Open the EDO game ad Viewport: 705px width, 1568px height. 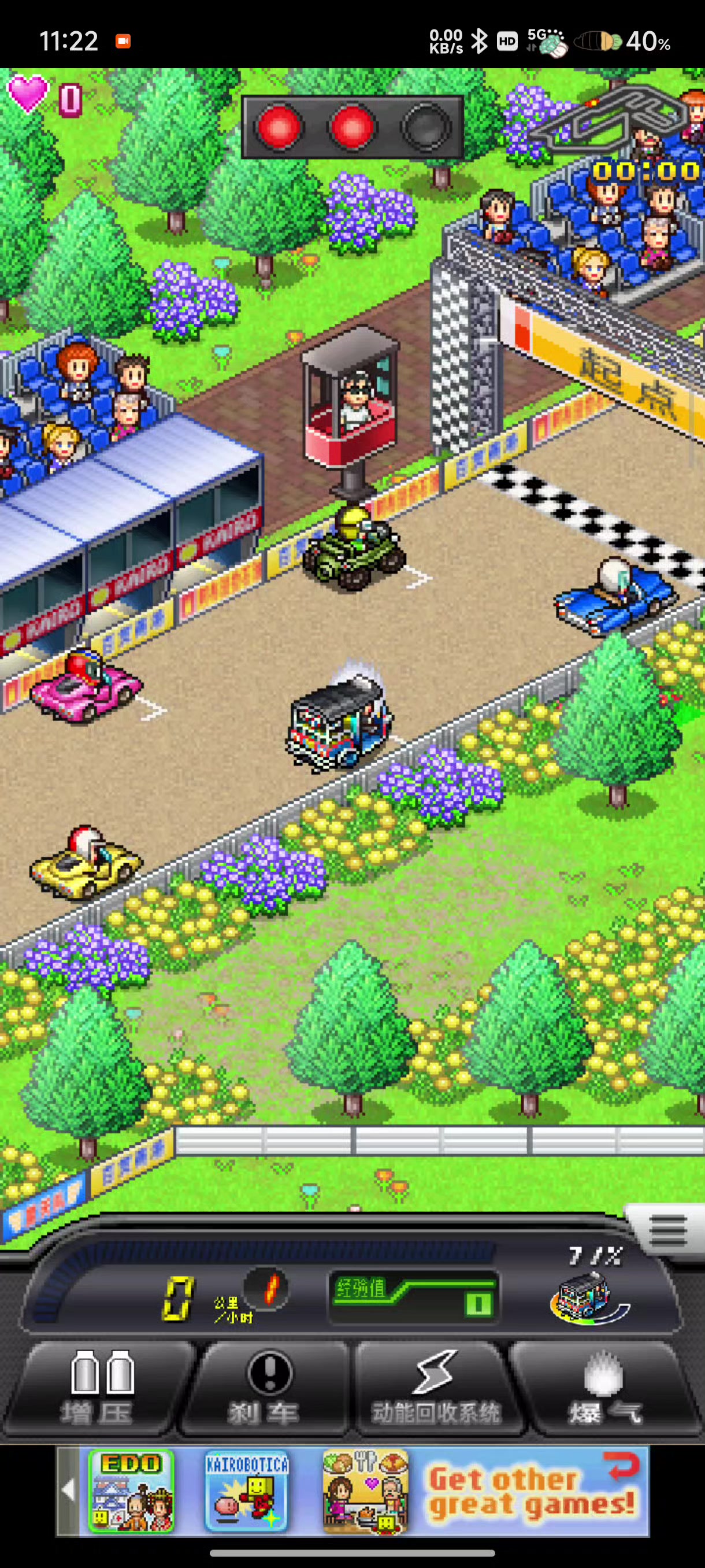[x=131, y=1491]
